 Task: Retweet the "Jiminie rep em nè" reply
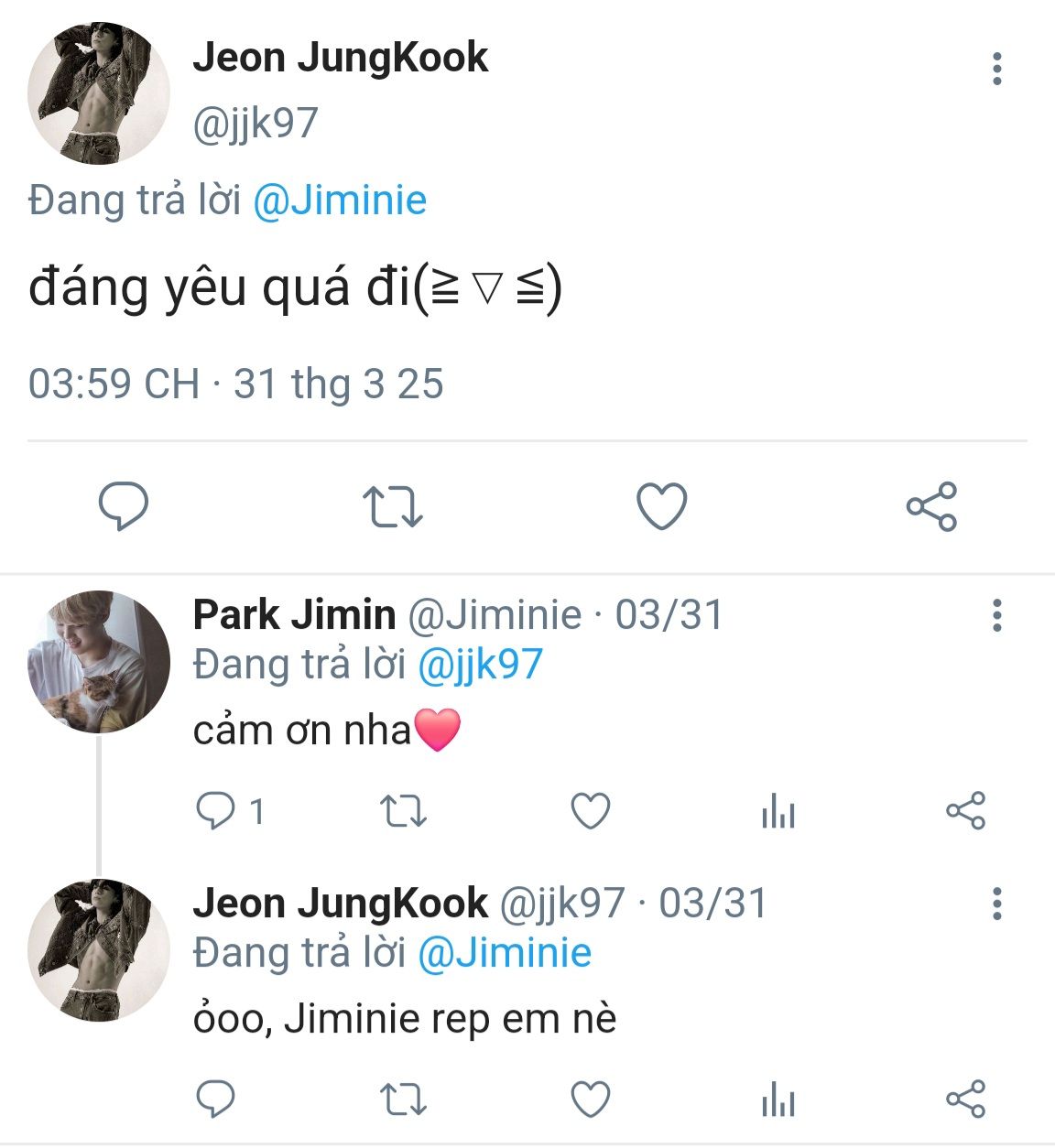[403, 1099]
